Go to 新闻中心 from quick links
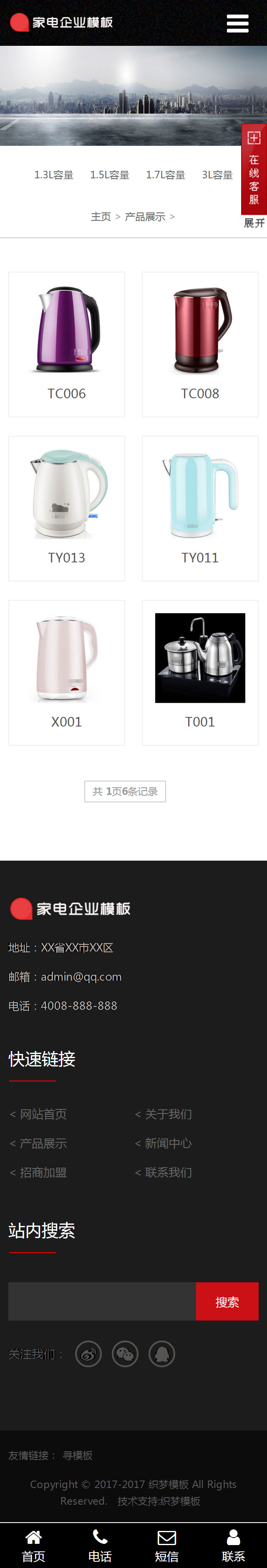Screen dimensions: 267x1568 coord(168,1143)
